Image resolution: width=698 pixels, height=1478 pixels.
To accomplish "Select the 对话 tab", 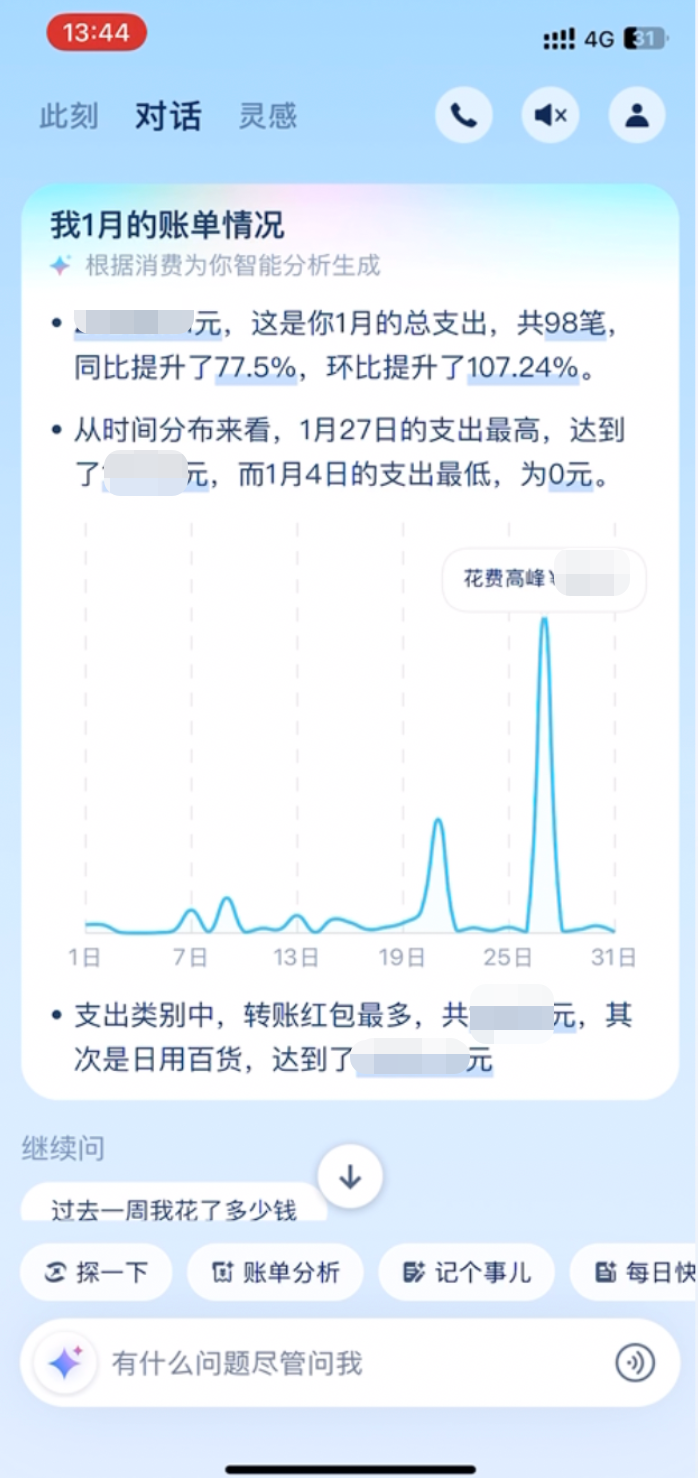I will pyautogui.click(x=168, y=116).
